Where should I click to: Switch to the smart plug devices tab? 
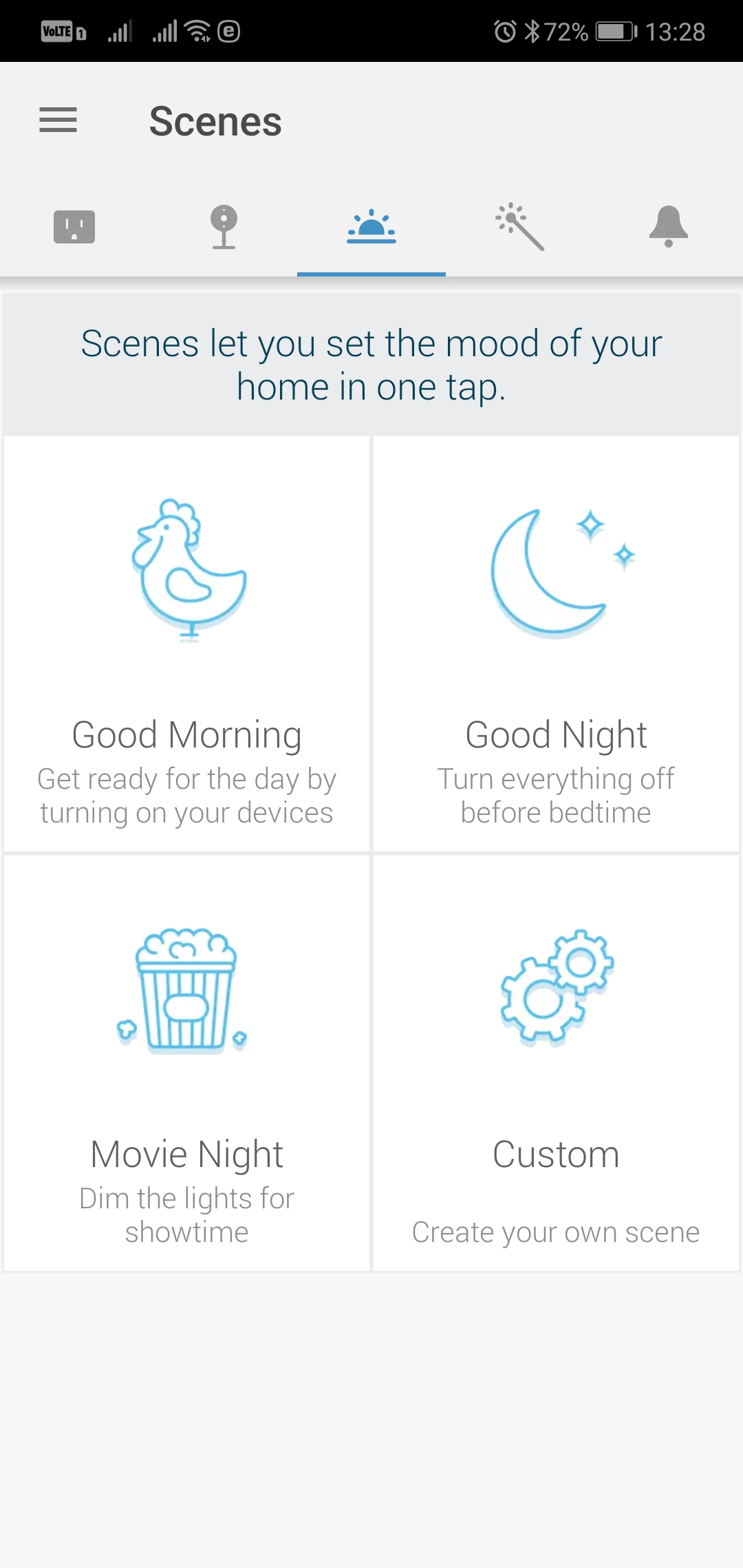(x=74, y=226)
